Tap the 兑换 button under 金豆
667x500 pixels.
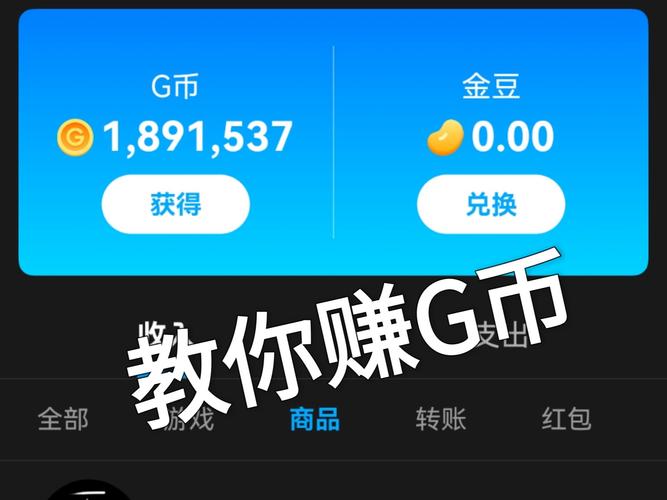[491, 205]
